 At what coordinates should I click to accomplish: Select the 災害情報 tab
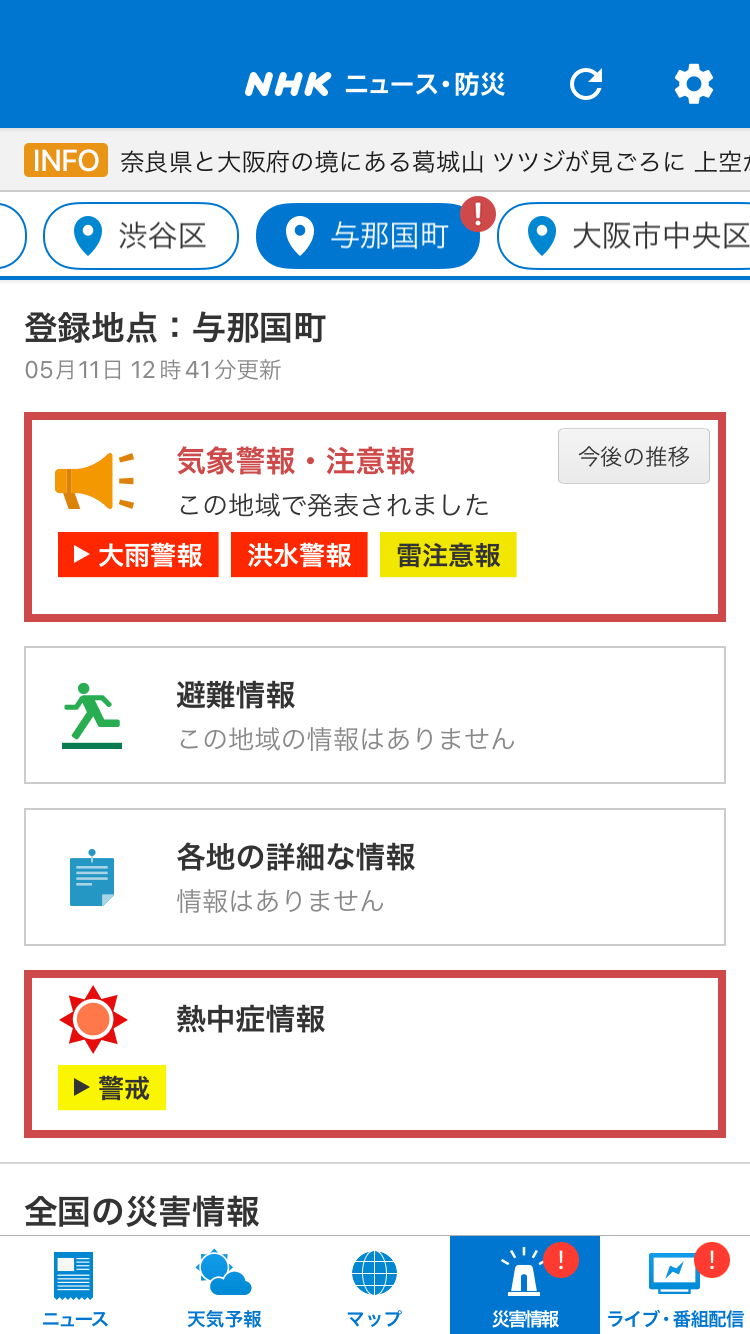click(525, 1285)
